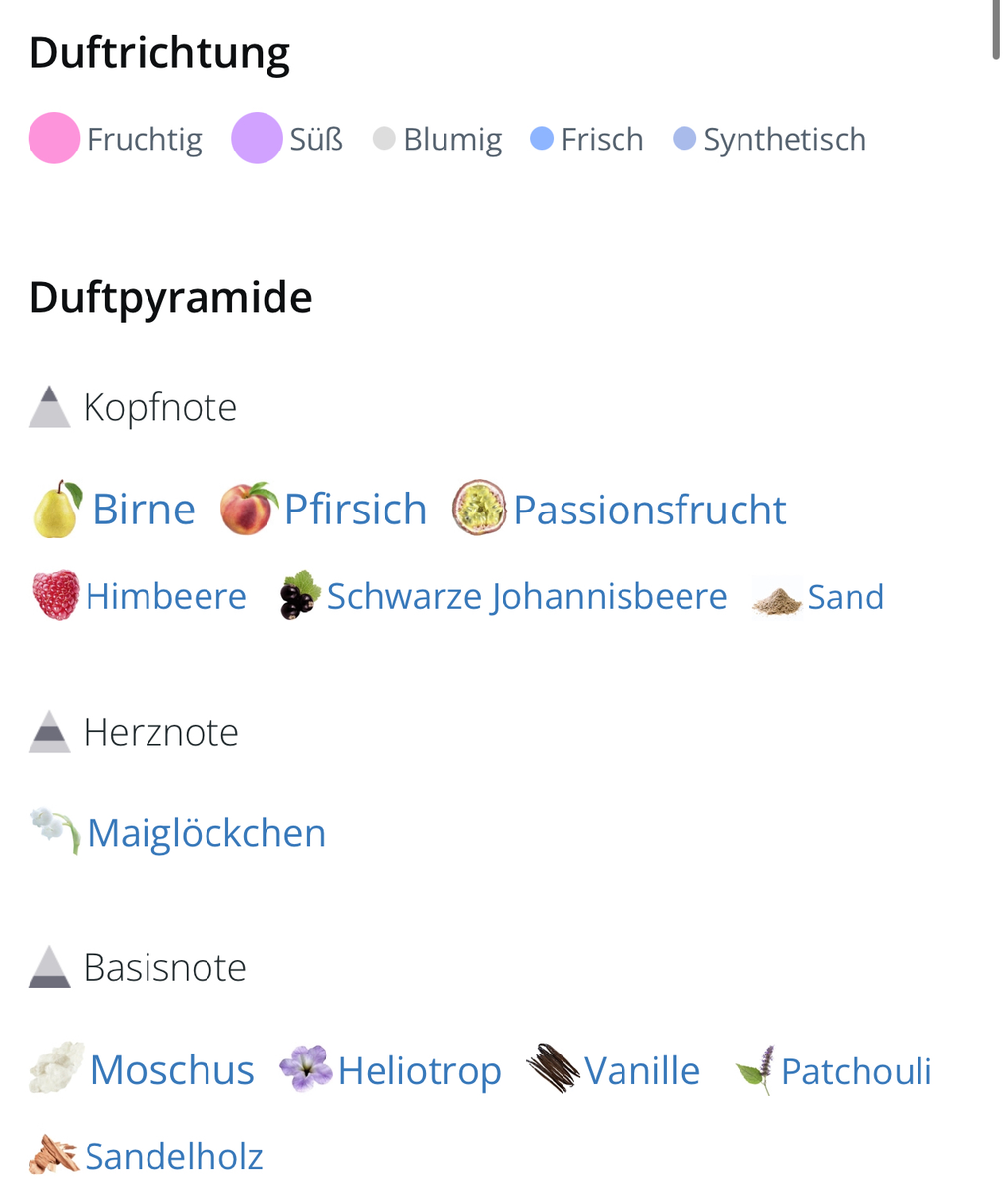
Task: Open Schwarze Johannisbeere note page
Action: point(526,597)
